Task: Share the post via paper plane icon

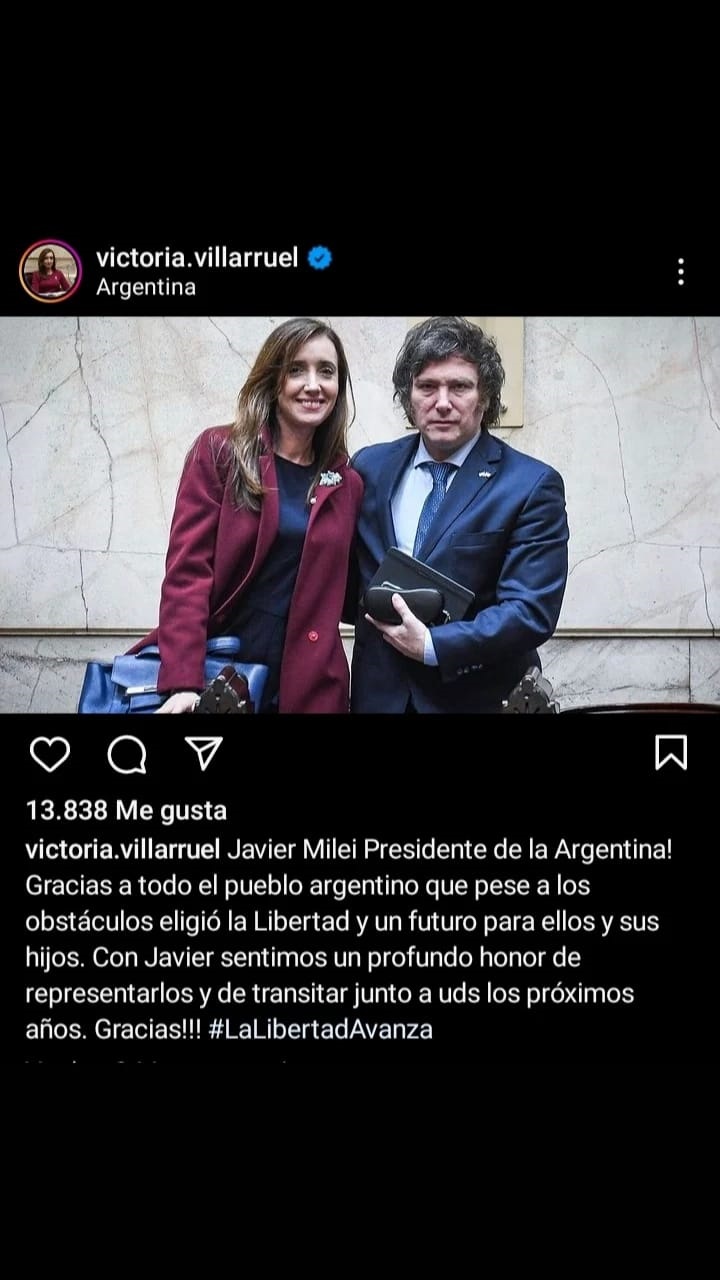Action: click(x=204, y=753)
